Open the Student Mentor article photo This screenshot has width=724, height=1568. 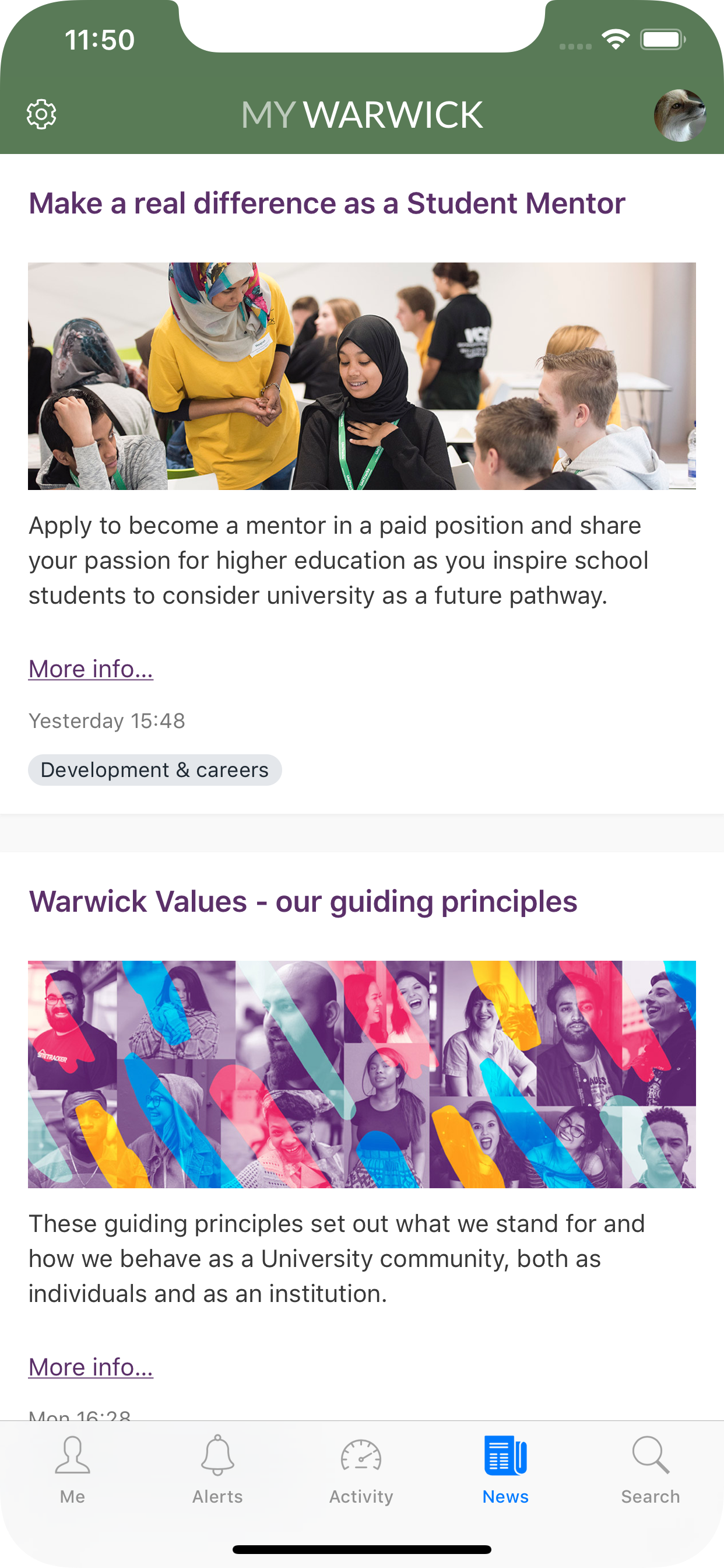pyautogui.click(x=362, y=376)
